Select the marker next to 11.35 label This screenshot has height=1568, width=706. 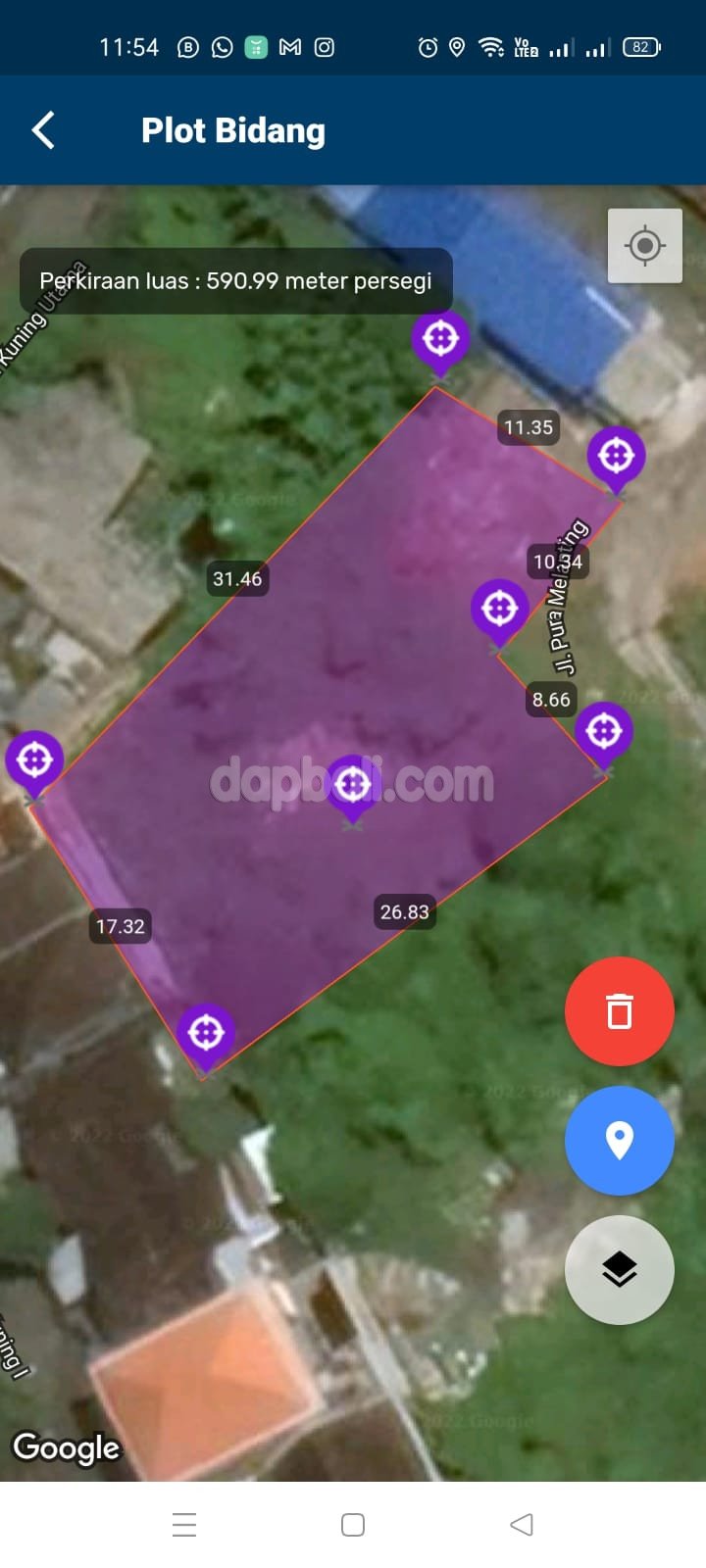tap(616, 457)
